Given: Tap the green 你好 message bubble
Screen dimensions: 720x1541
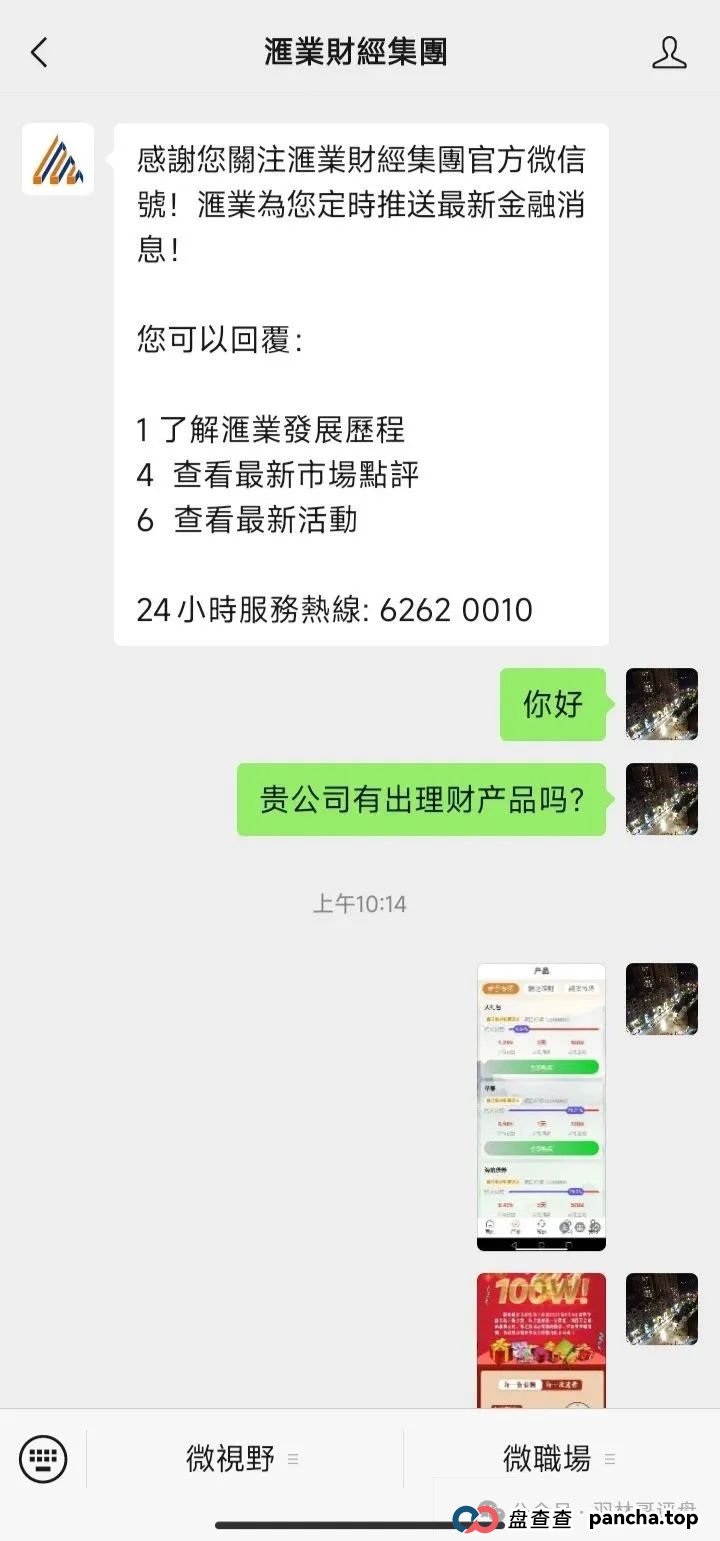Looking at the screenshot, I should pos(552,704).
